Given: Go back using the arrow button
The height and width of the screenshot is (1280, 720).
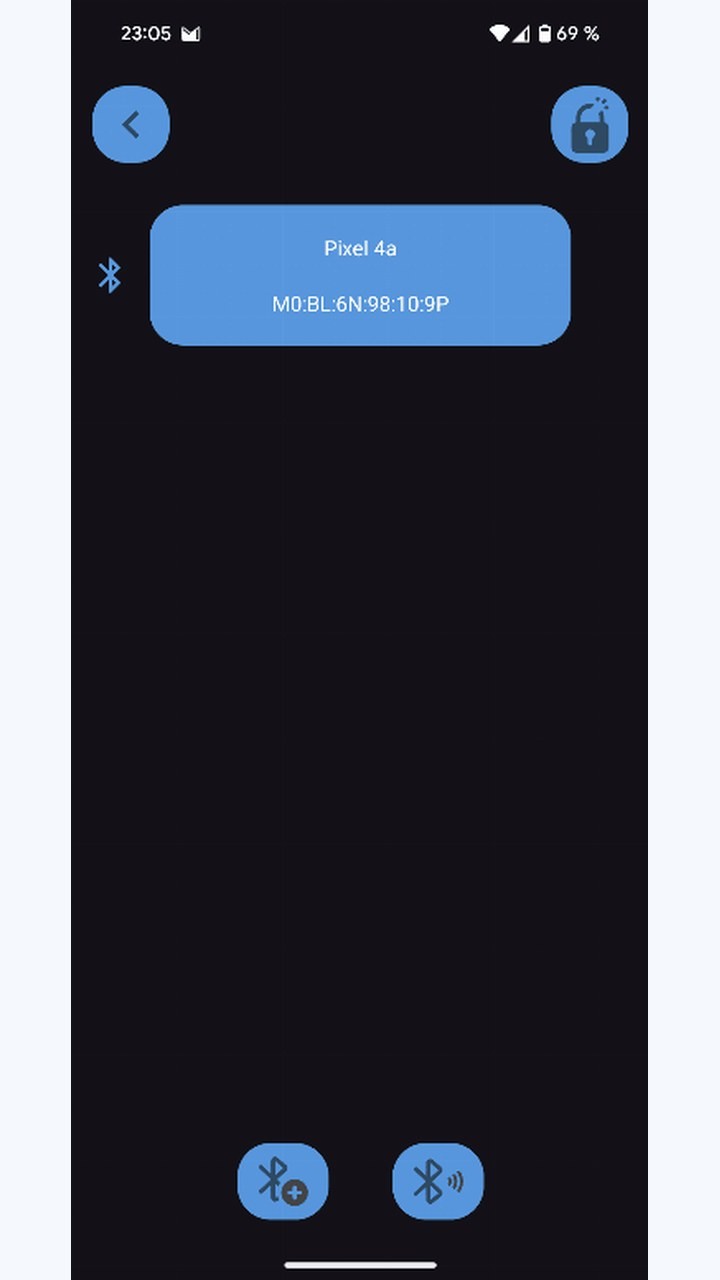Looking at the screenshot, I should pyautogui.click(x=131, y=124).
